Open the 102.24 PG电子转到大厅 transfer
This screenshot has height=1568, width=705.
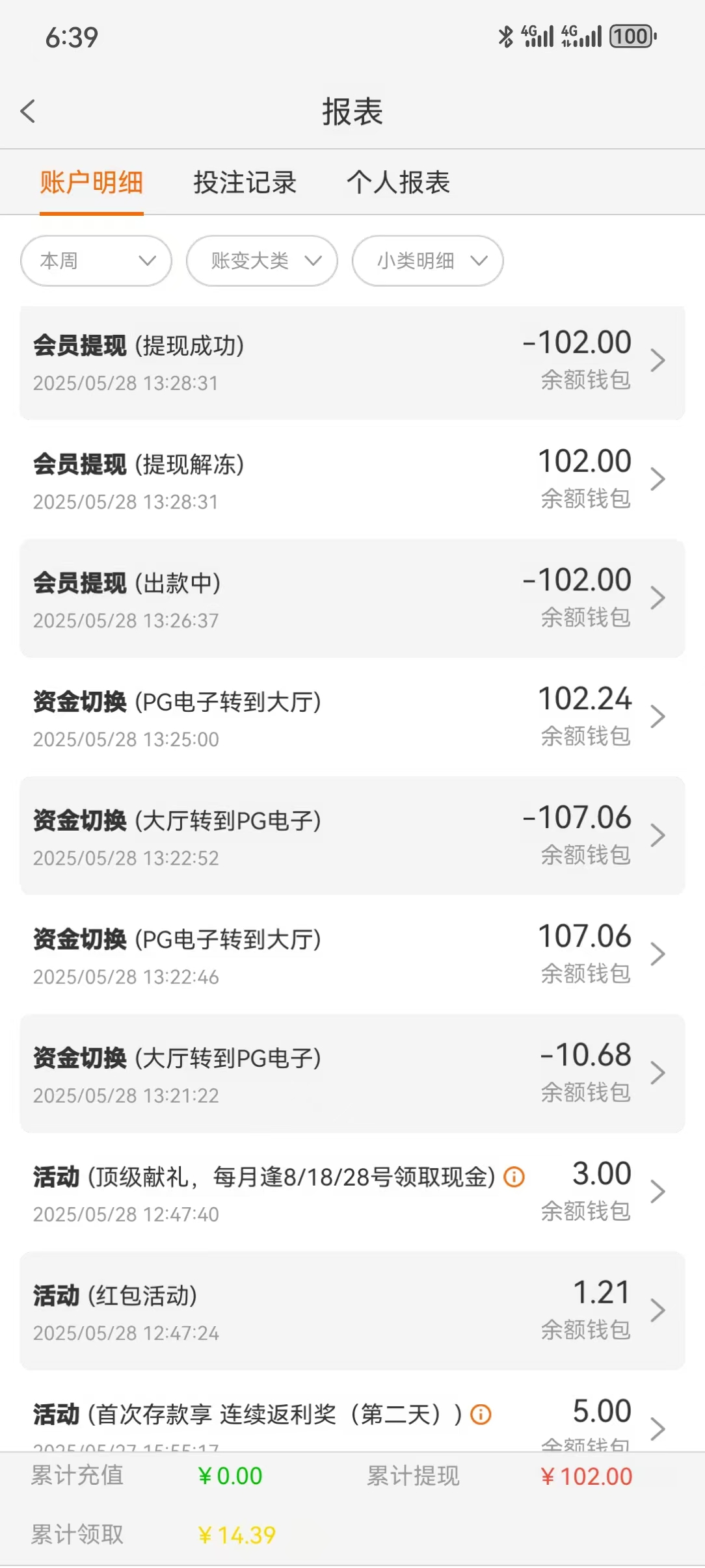pos(352,718)
